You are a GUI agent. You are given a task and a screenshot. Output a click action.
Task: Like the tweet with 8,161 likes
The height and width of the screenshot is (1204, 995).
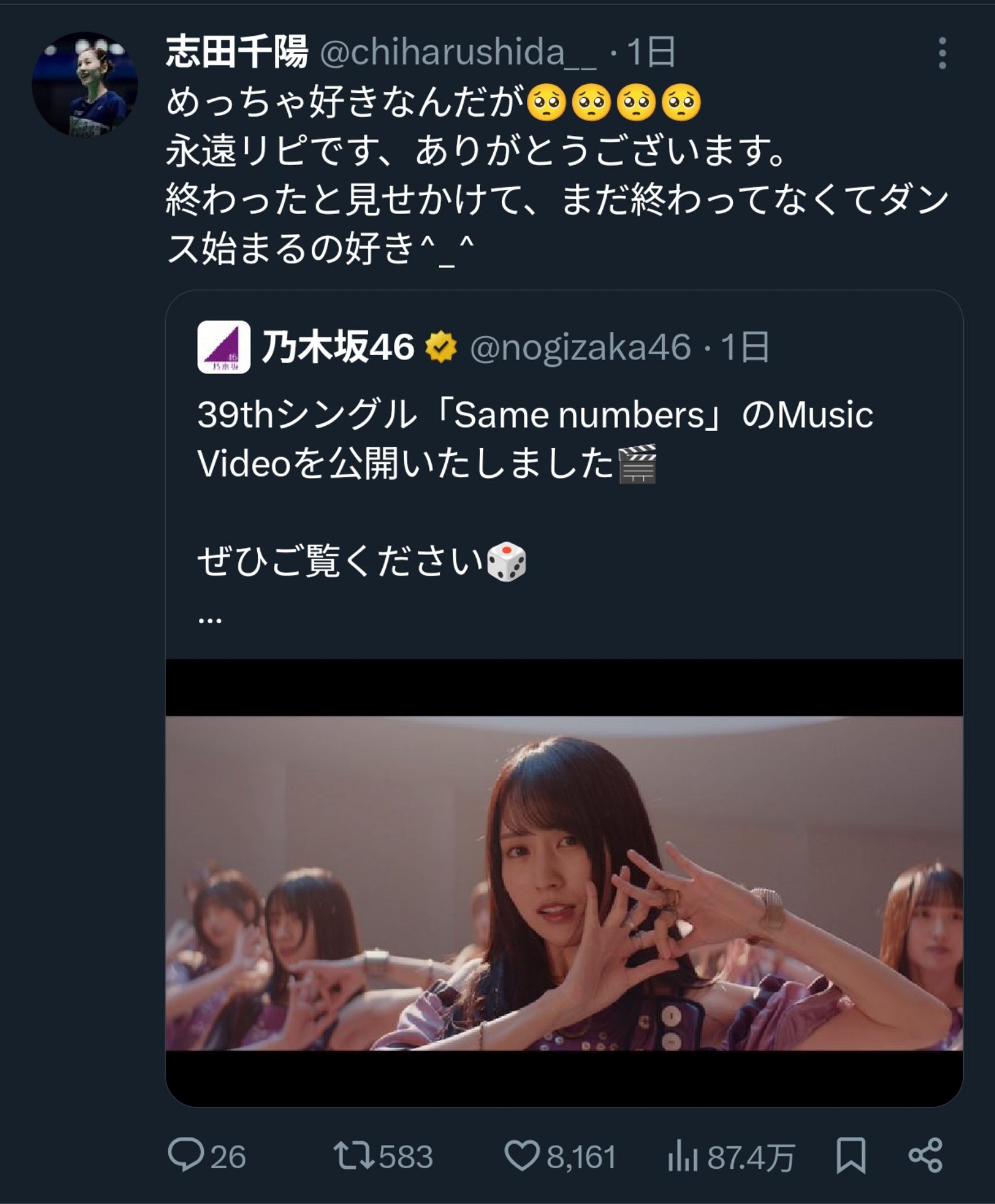(x=522, y=1155)
